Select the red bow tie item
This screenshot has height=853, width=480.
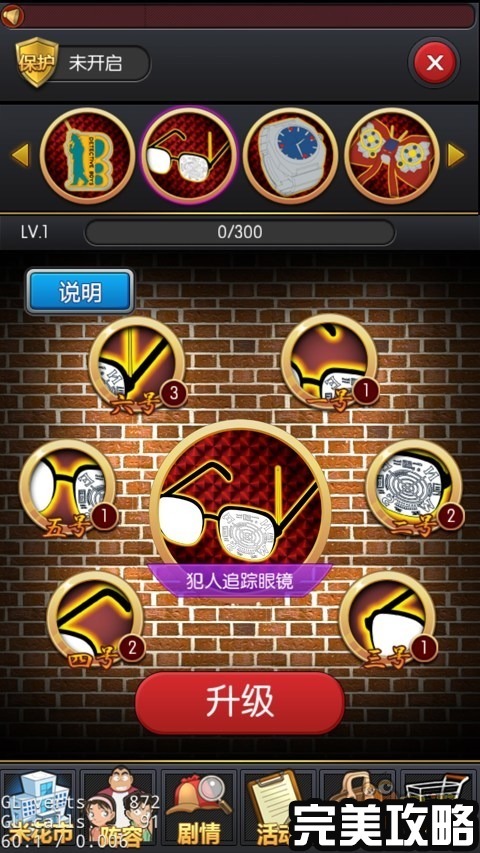pos(392,156)
